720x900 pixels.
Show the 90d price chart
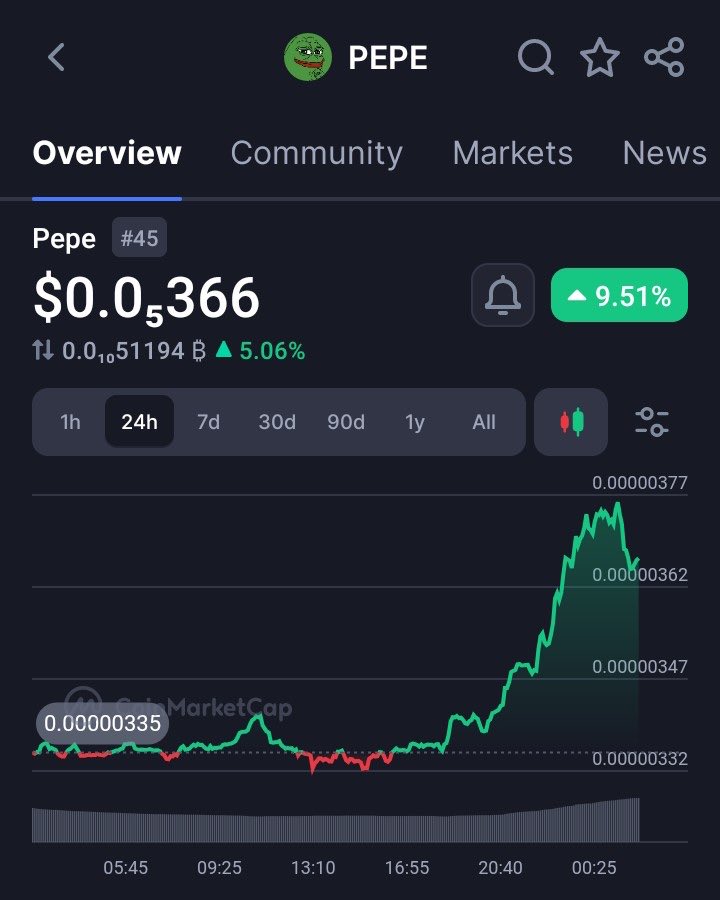coord(346,422)
